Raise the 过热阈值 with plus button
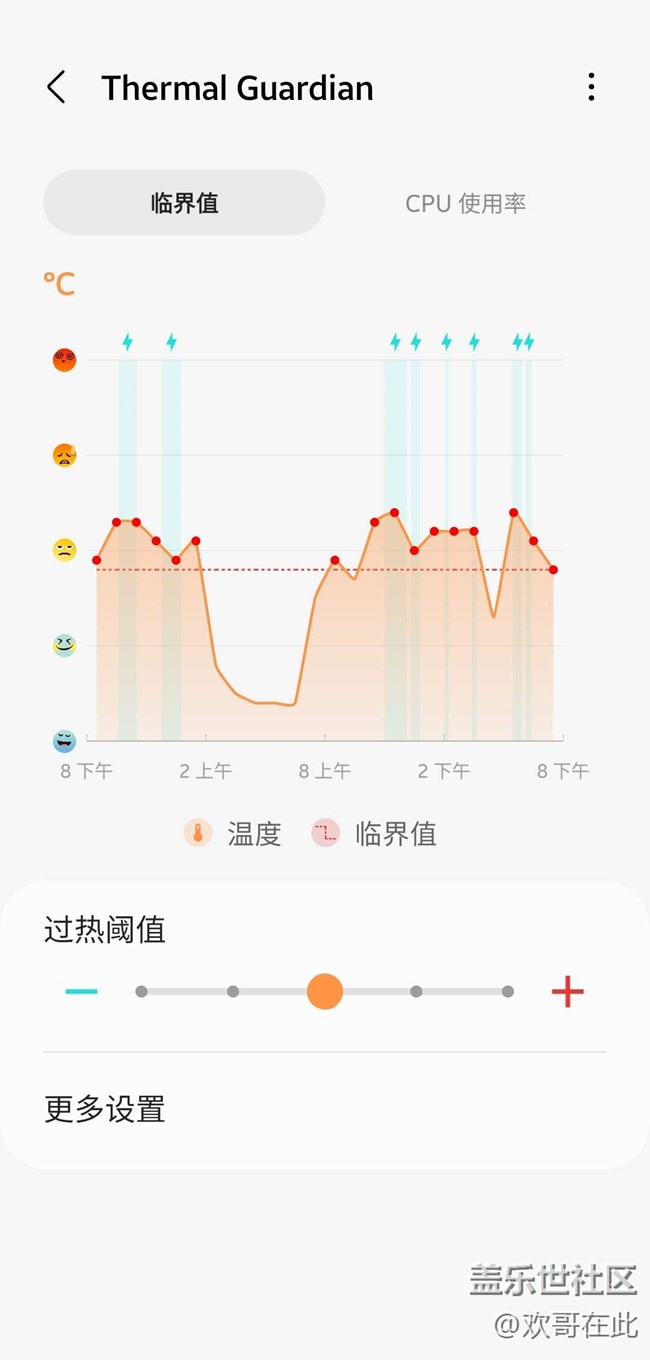650x1360 pixels. [x=567, y=992]
